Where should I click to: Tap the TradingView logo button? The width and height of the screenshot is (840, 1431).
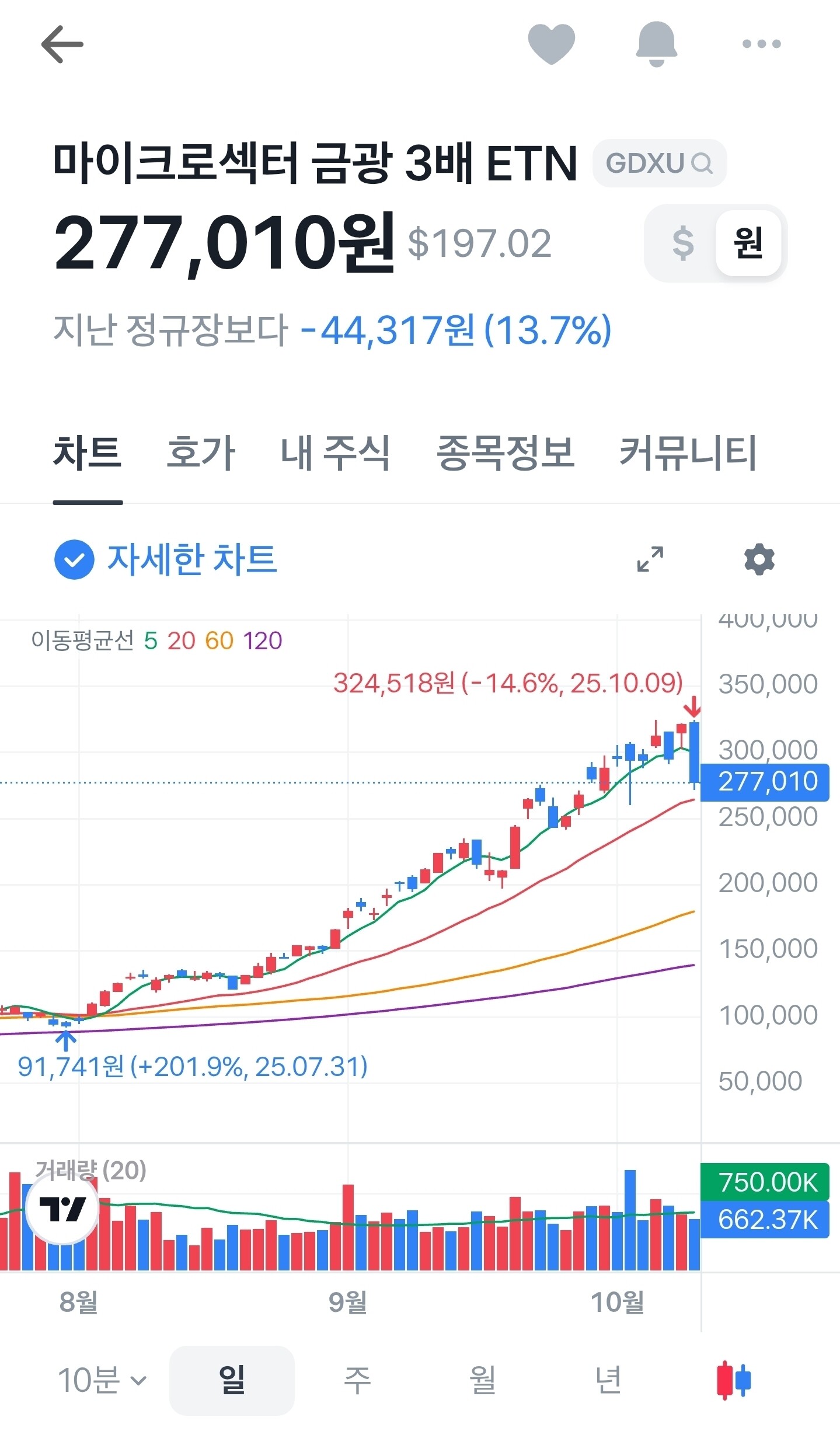tap(62, 1207)
